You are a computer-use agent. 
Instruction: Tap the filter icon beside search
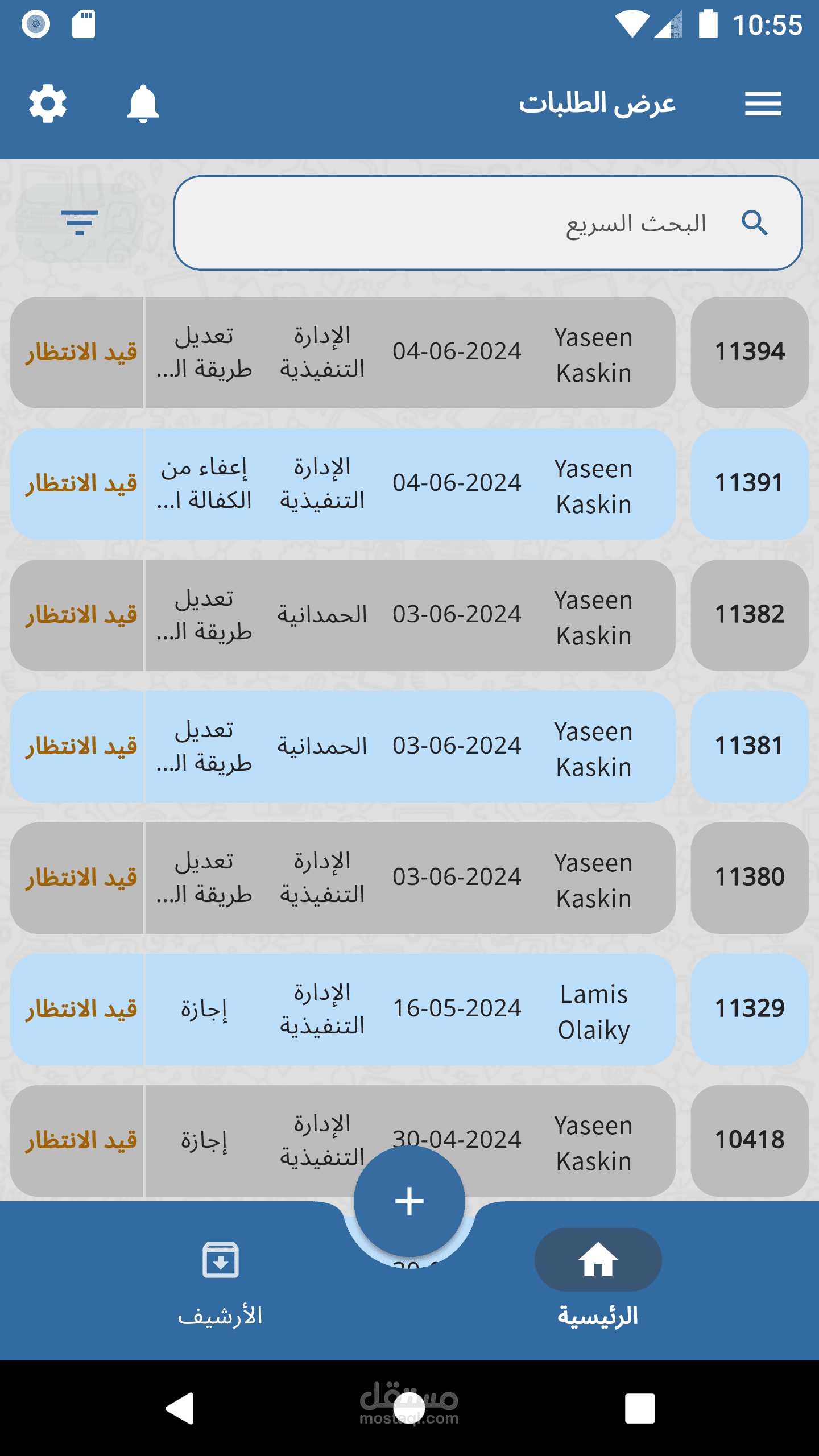click(80, 222)
